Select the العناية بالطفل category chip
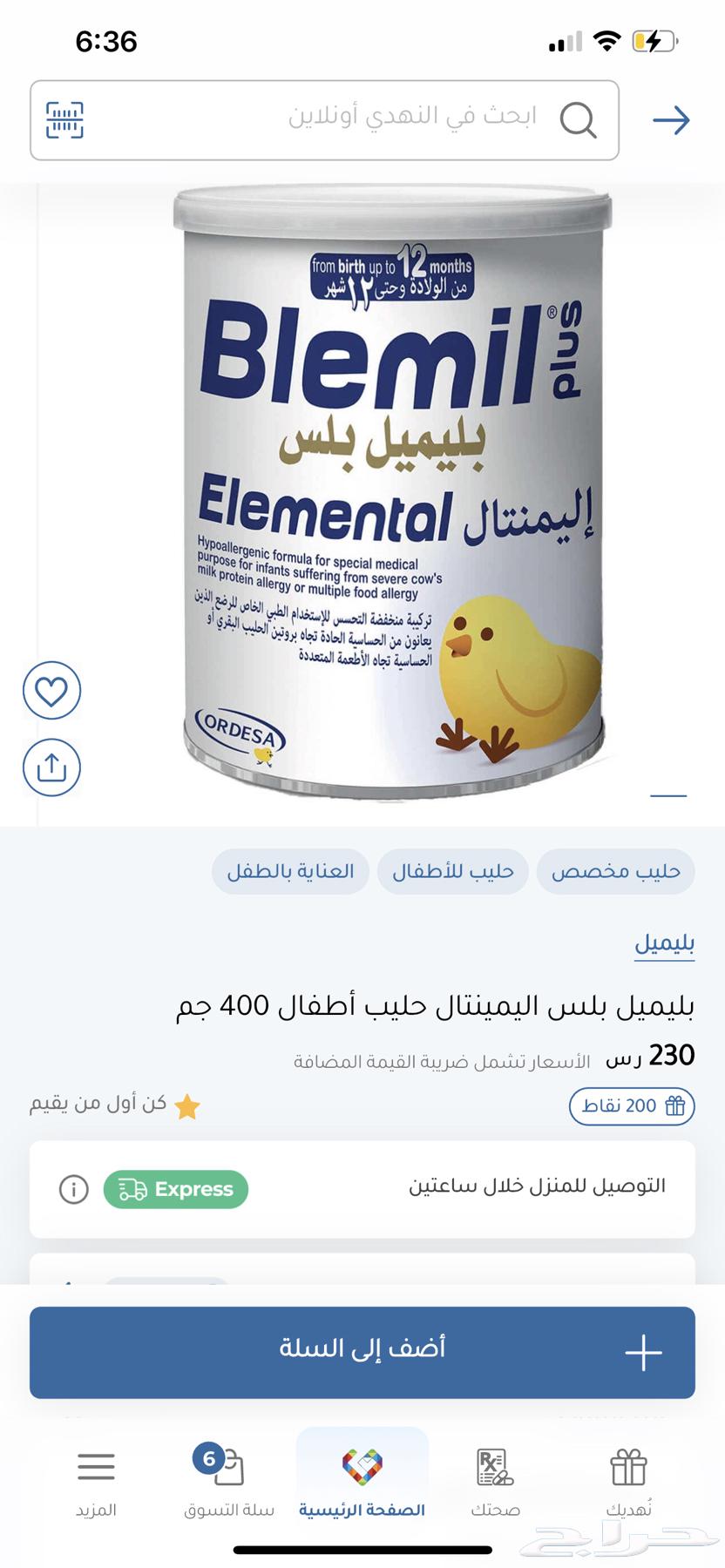Viewport: 725px width, 1568px height. tap(290, 872)
